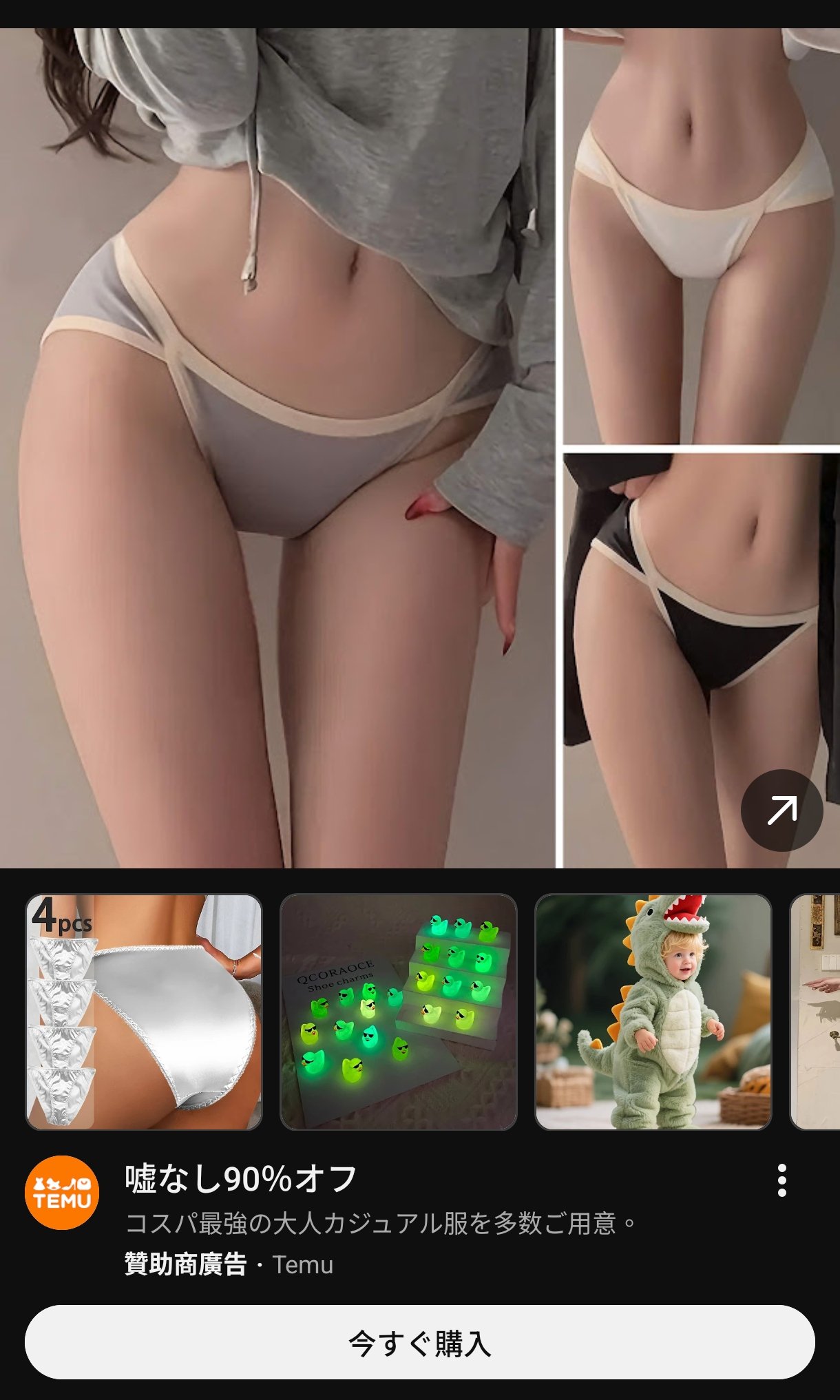Open the ad's three-dot options menu

click(x=781, y=1180)
